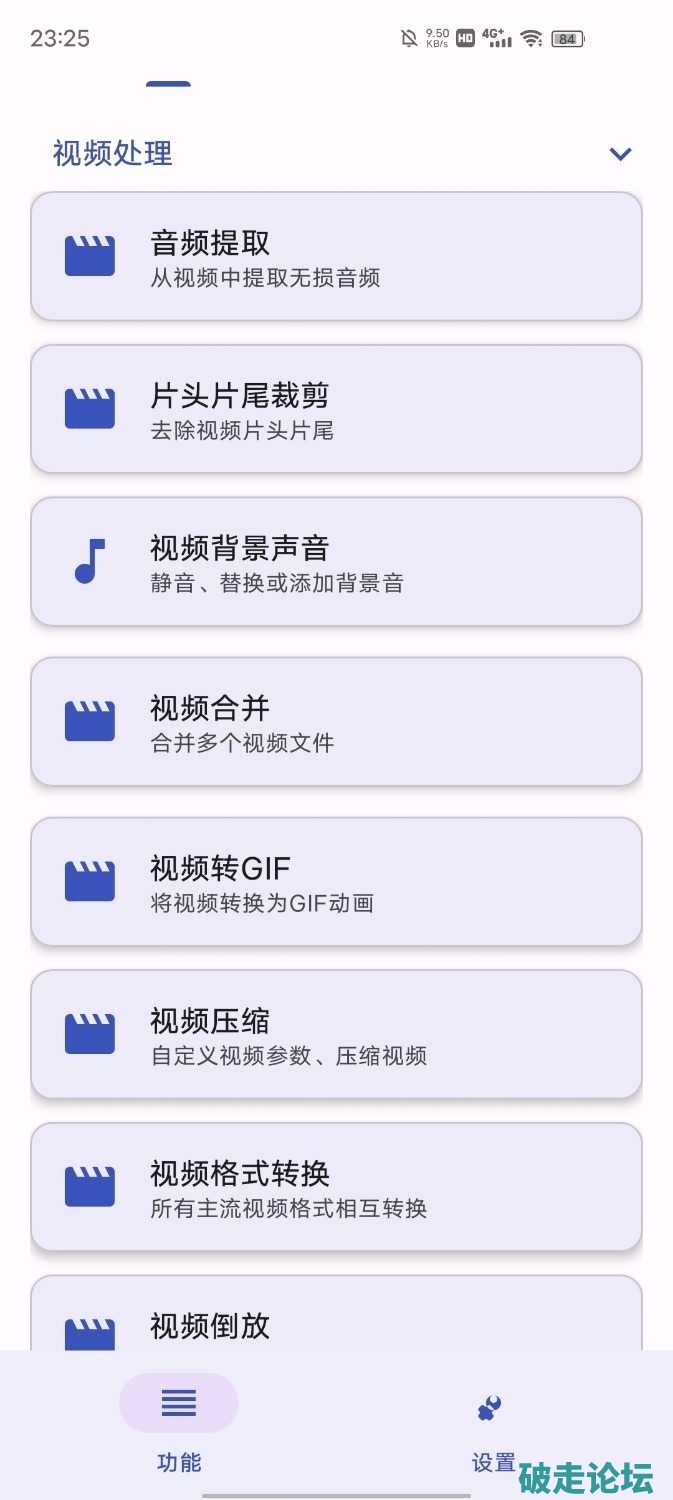Collapse the 视频处理 section chevron
The height and width of the screenshot is (1500, 673).
pyautogui.click(x=620, y=154)
